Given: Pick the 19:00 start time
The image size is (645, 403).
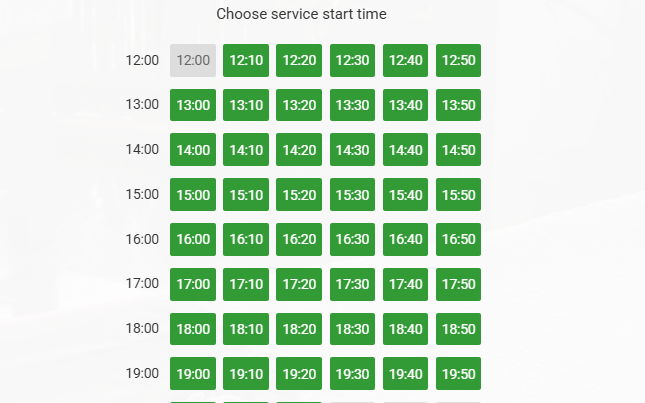Looking at the screenshot, I should [x=193, y=374].
